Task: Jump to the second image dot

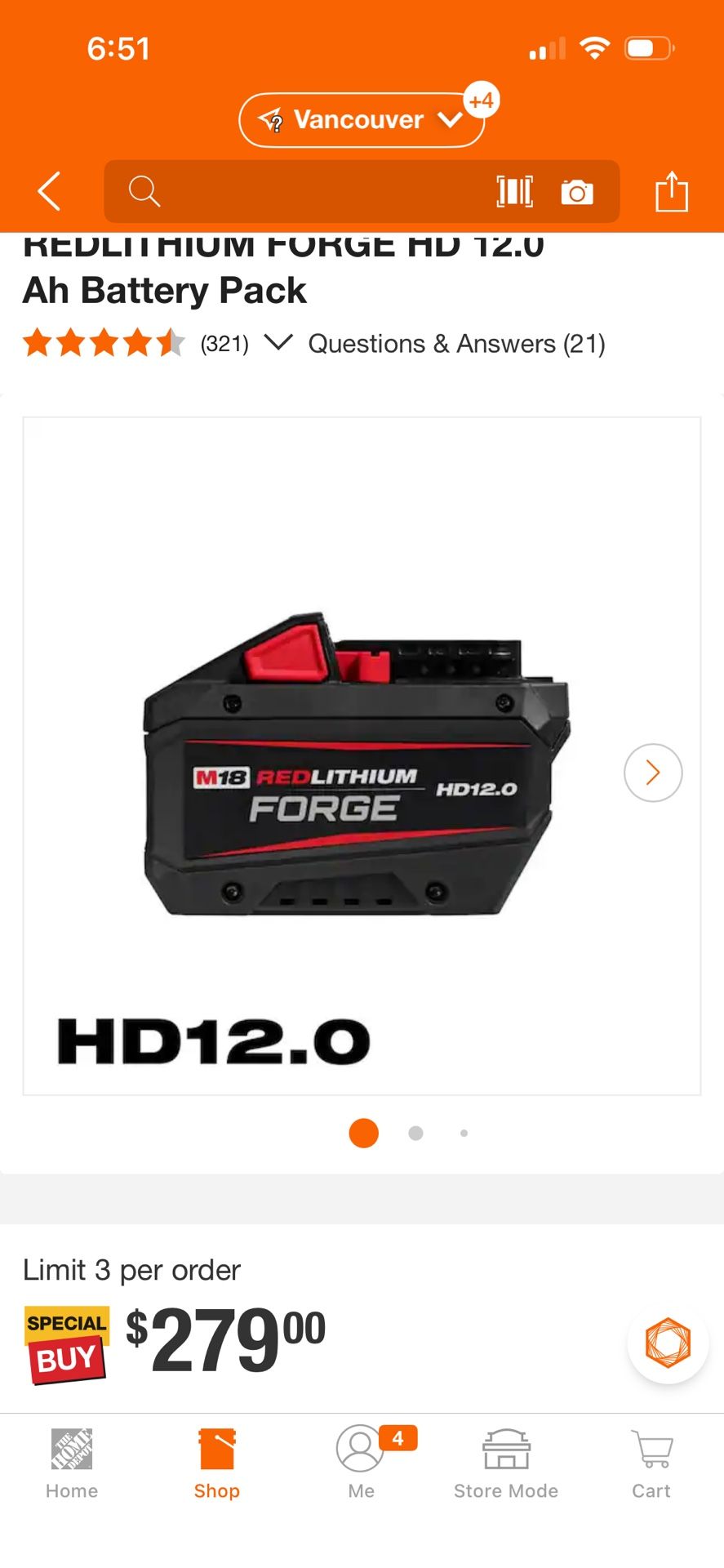Action: (415, 1133)
